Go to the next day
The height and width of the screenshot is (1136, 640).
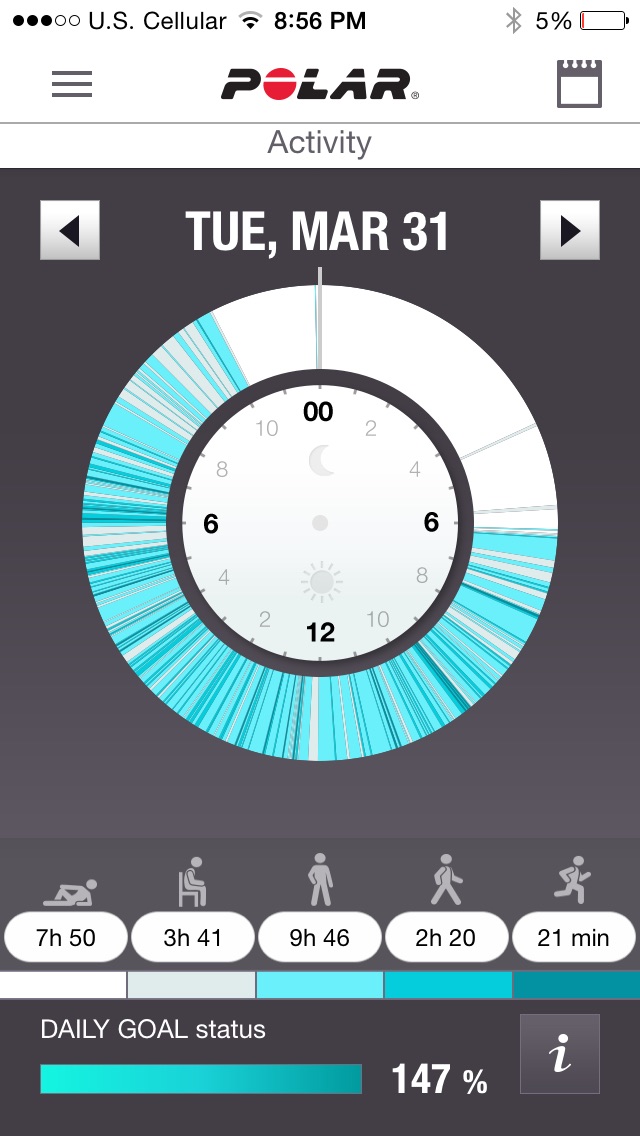pos(570,230)
